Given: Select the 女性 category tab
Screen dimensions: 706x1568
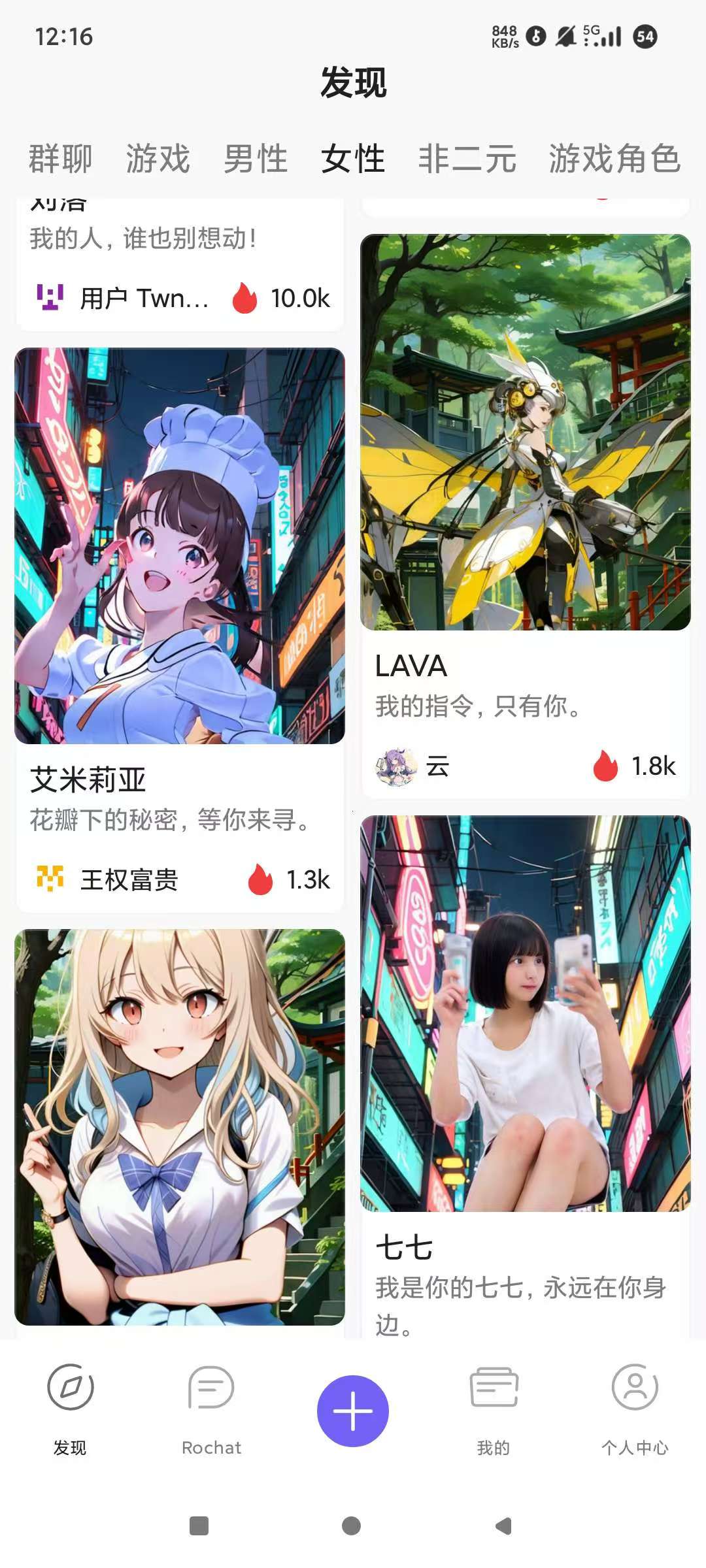Looking at the screenshot, I should (353, 159).
